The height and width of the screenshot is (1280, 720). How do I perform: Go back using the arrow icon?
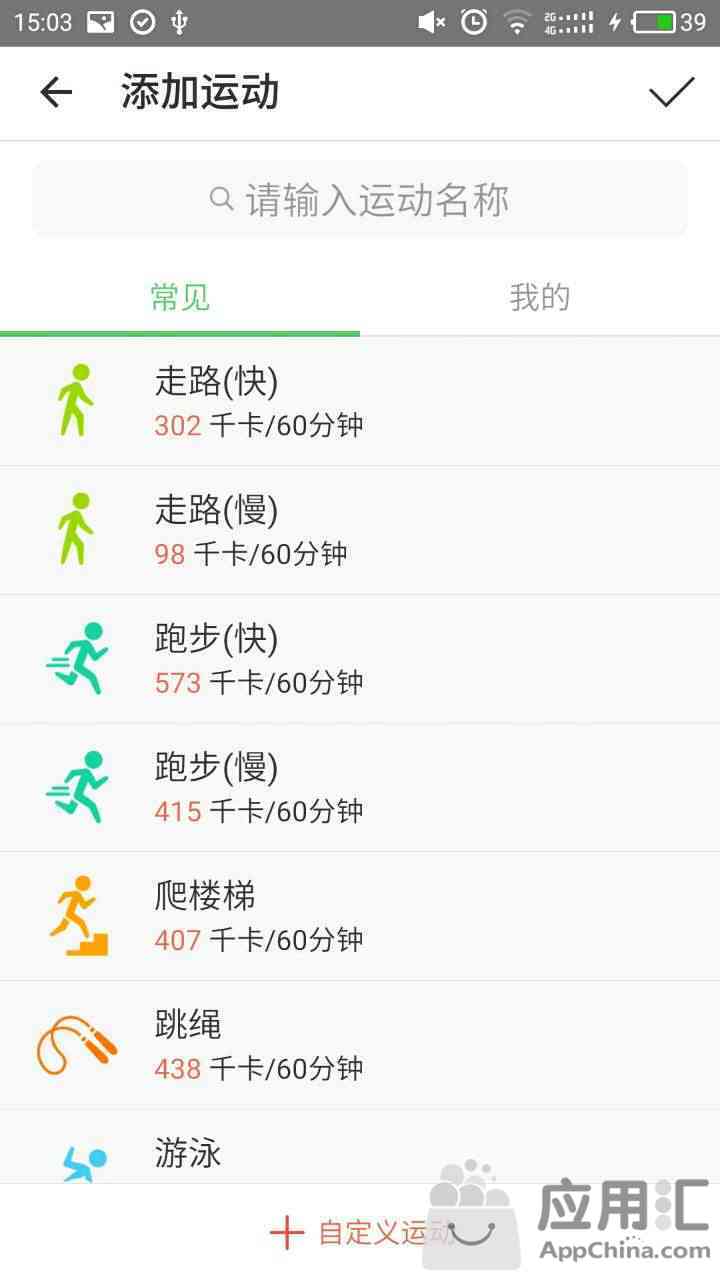[56, 93]
